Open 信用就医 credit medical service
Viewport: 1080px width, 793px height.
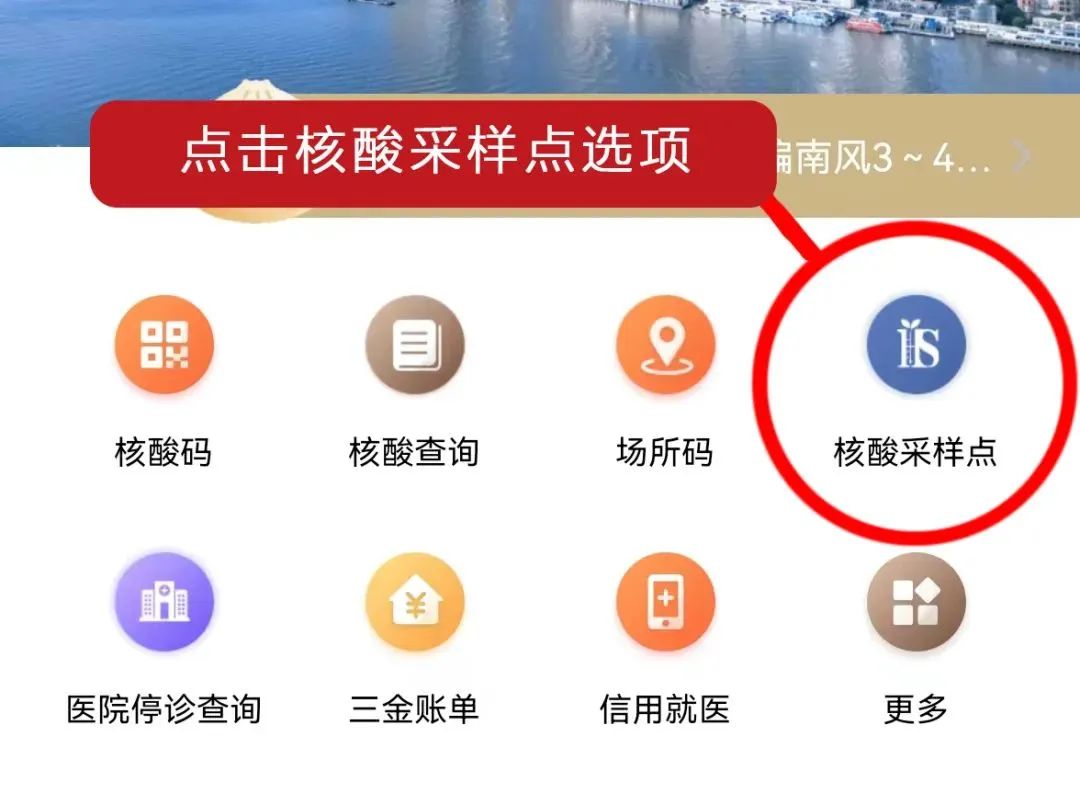pos(665,602)
